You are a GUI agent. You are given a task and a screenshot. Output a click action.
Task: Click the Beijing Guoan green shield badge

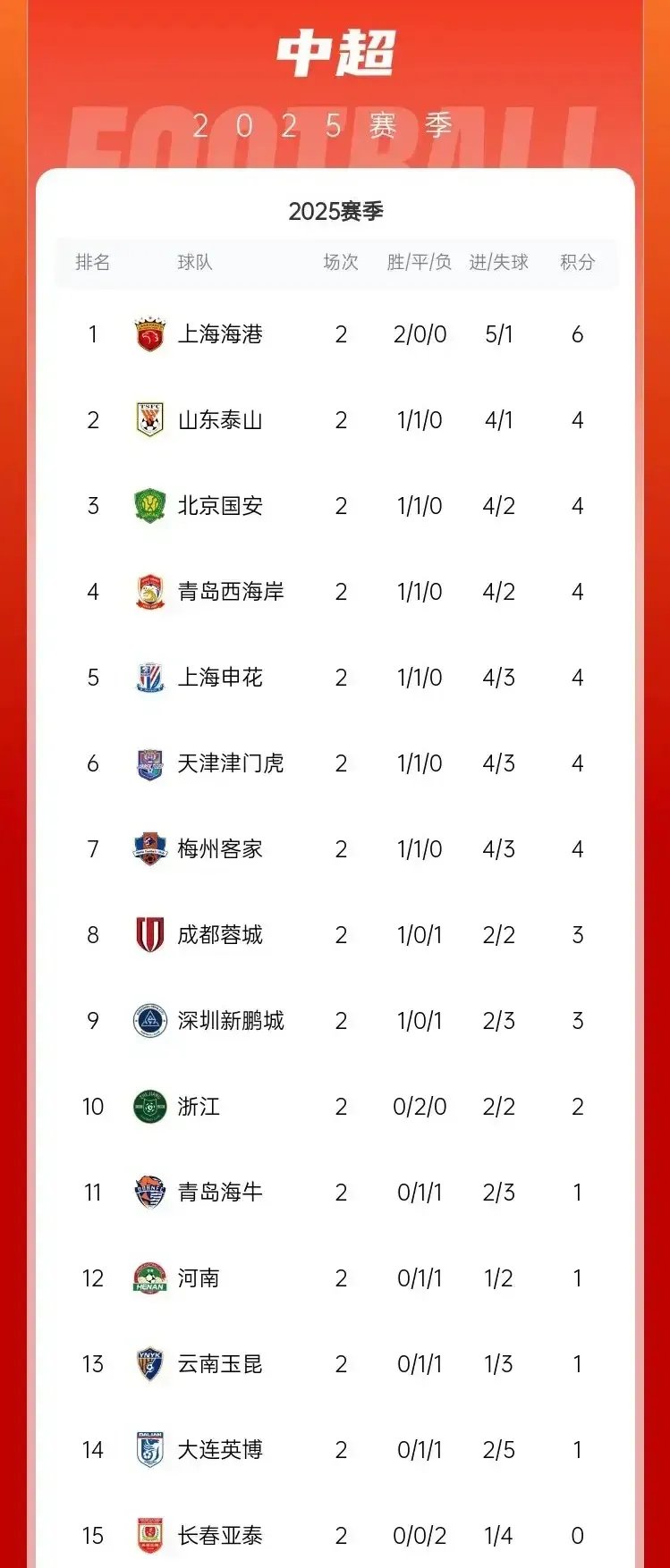[x=148, y=506]
